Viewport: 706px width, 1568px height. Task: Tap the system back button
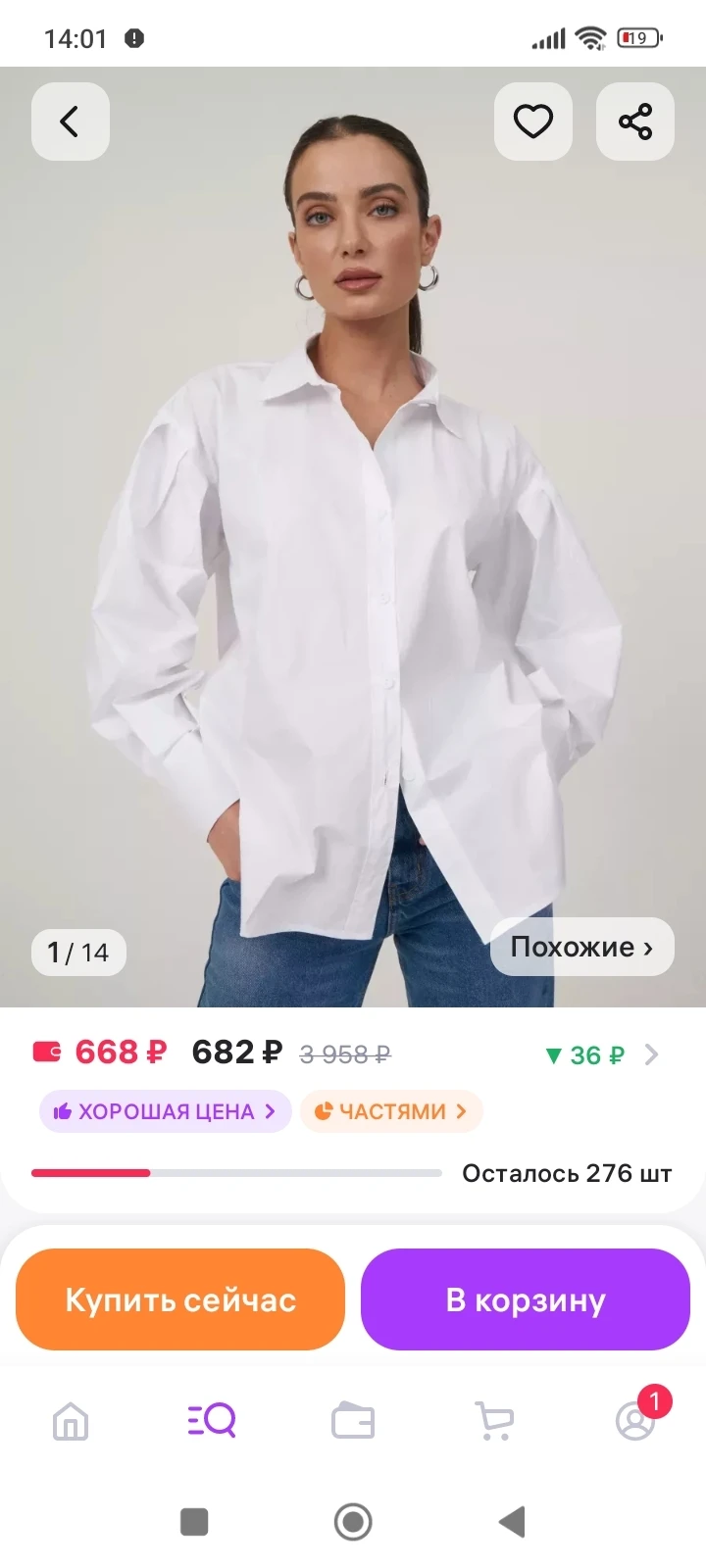[x=512, y=1522]
